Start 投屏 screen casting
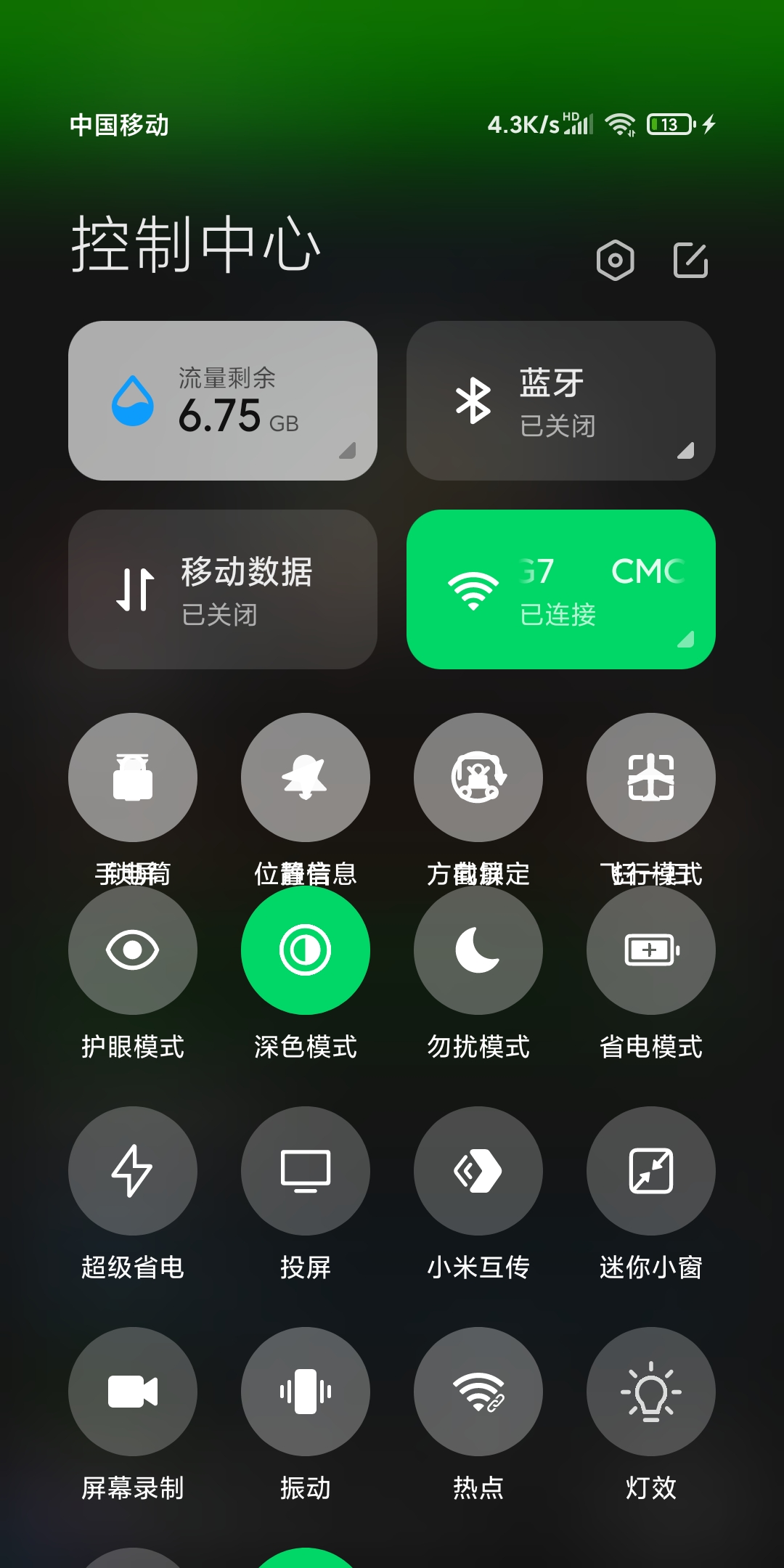 (x=306, y=1171)
